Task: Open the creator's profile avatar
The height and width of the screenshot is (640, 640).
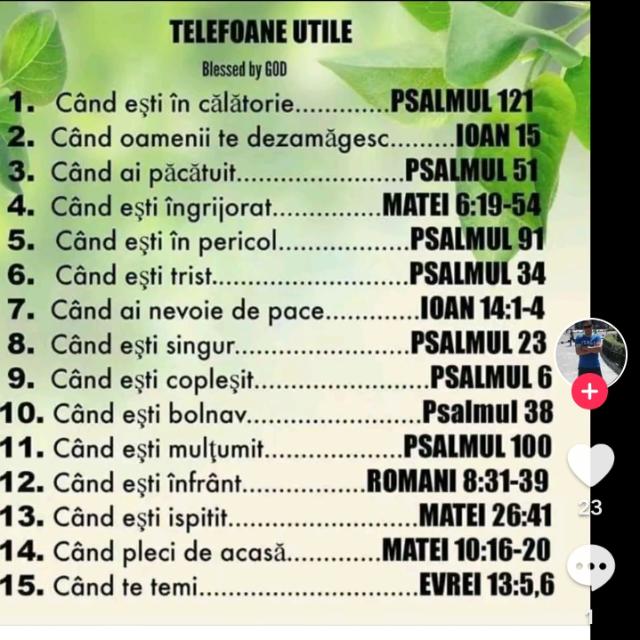Action: pos(591,352)
